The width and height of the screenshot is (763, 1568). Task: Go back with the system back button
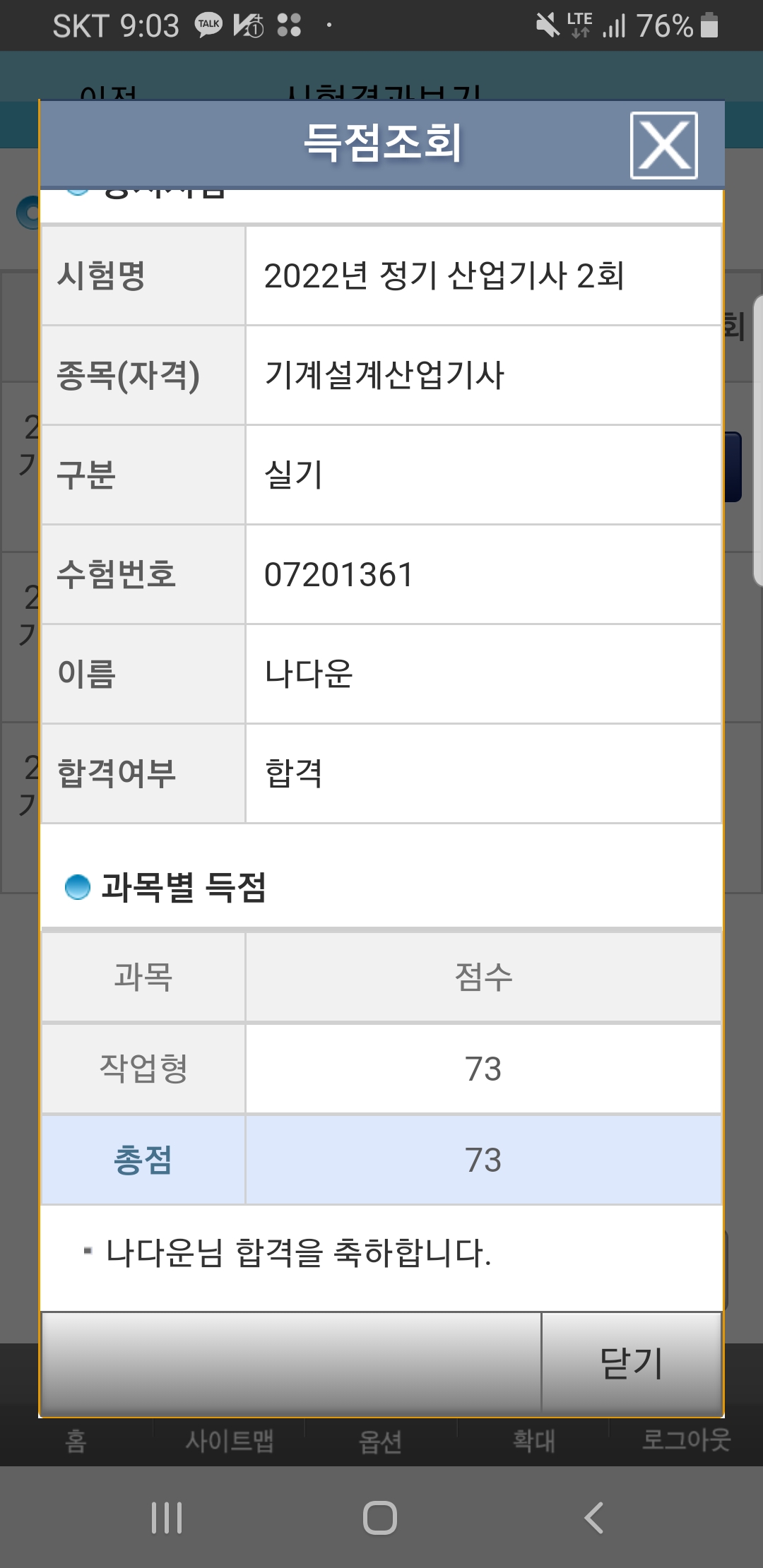click(594, 1517)
